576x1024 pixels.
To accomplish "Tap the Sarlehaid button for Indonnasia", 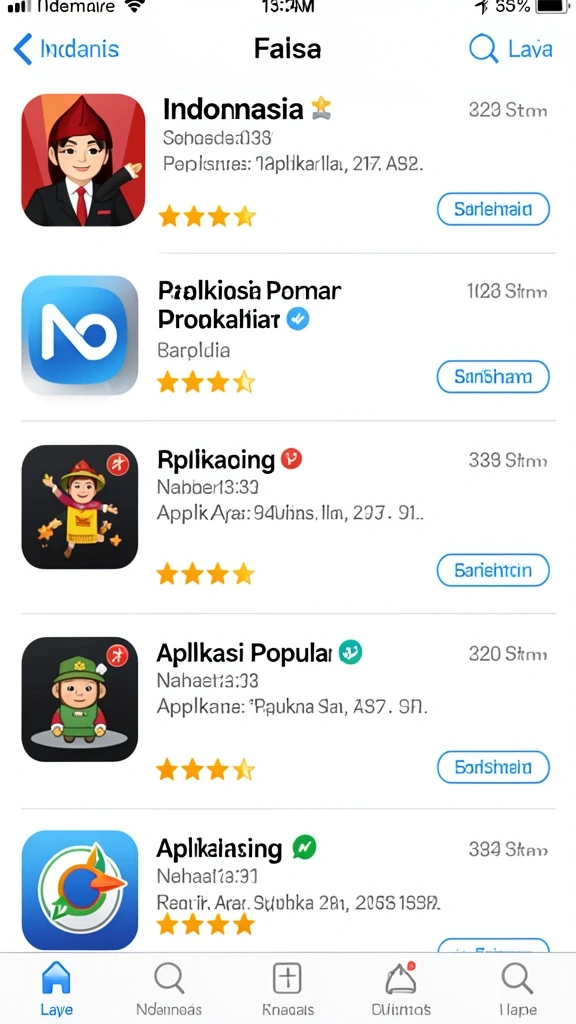I will coord(493,209).
